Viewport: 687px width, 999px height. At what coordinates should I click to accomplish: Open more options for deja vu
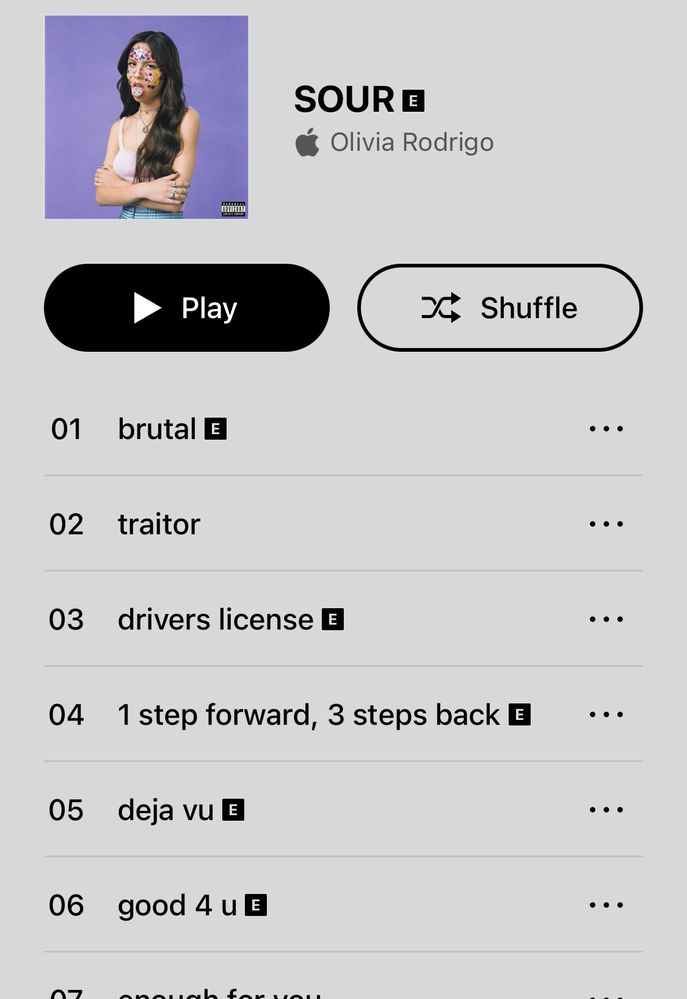[606, 810]
